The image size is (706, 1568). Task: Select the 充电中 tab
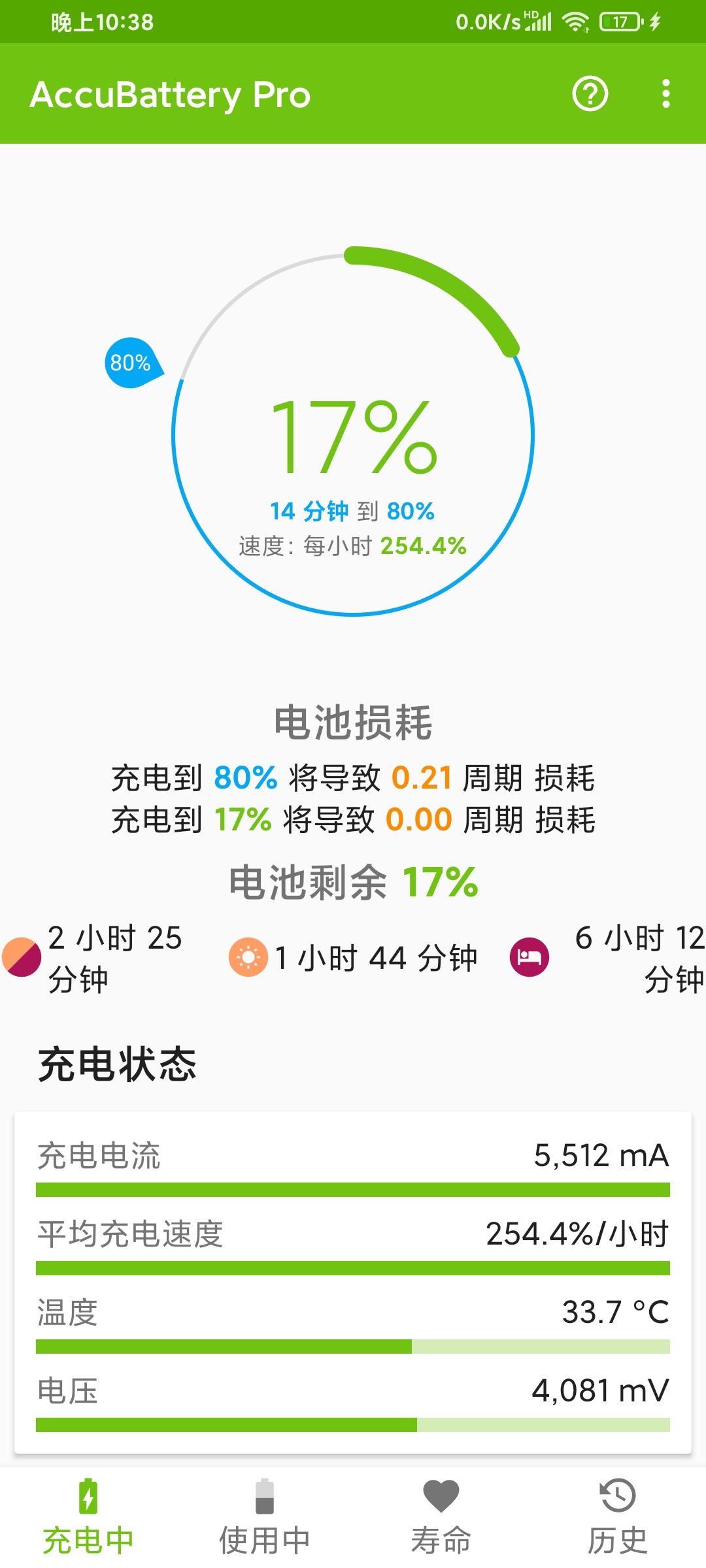pyautogui.click(x=88, y=1517)
